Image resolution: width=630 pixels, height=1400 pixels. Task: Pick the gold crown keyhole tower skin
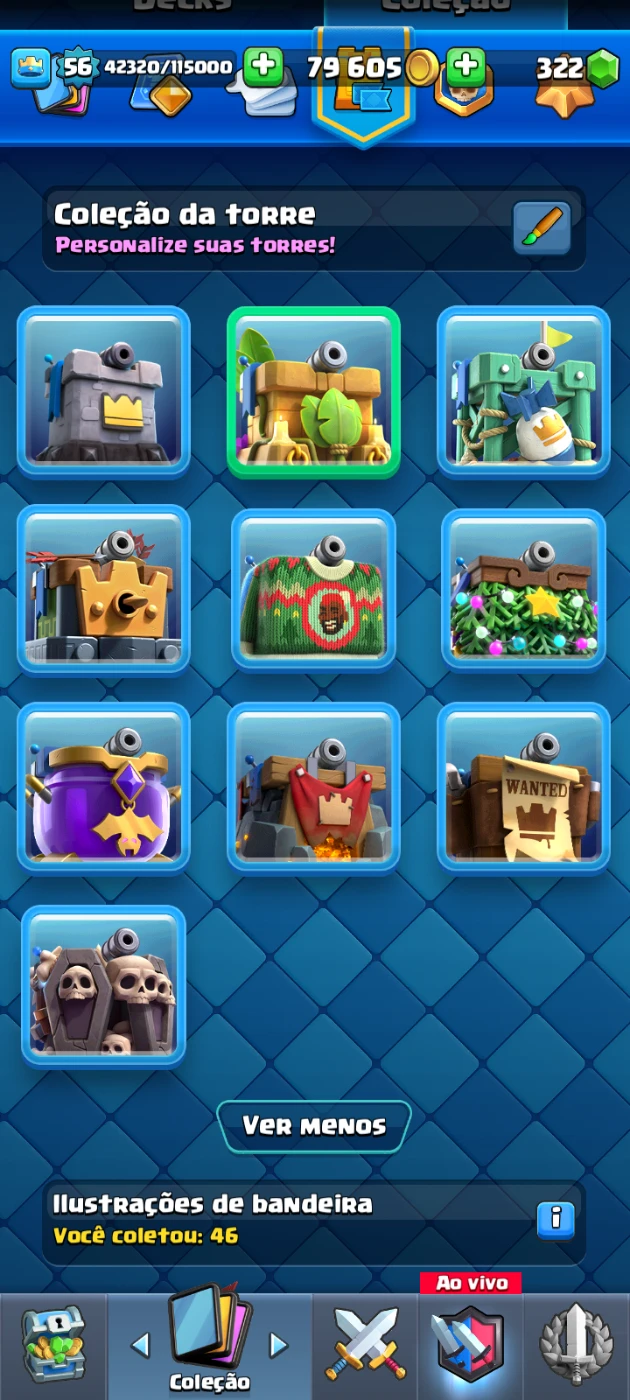[x=104, y=589]
